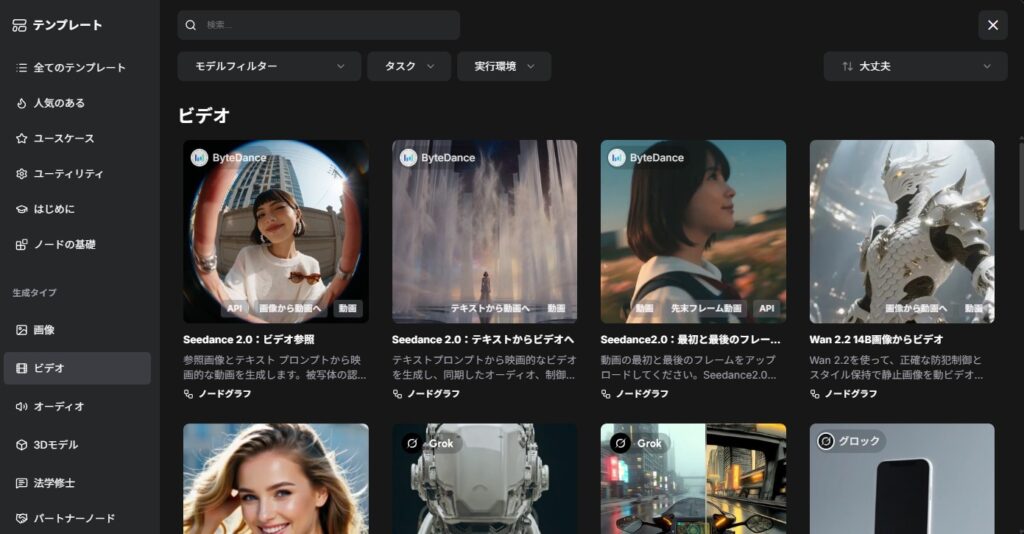Switch to the 人気のある category
1024x534 pixels.
point(59,103)
